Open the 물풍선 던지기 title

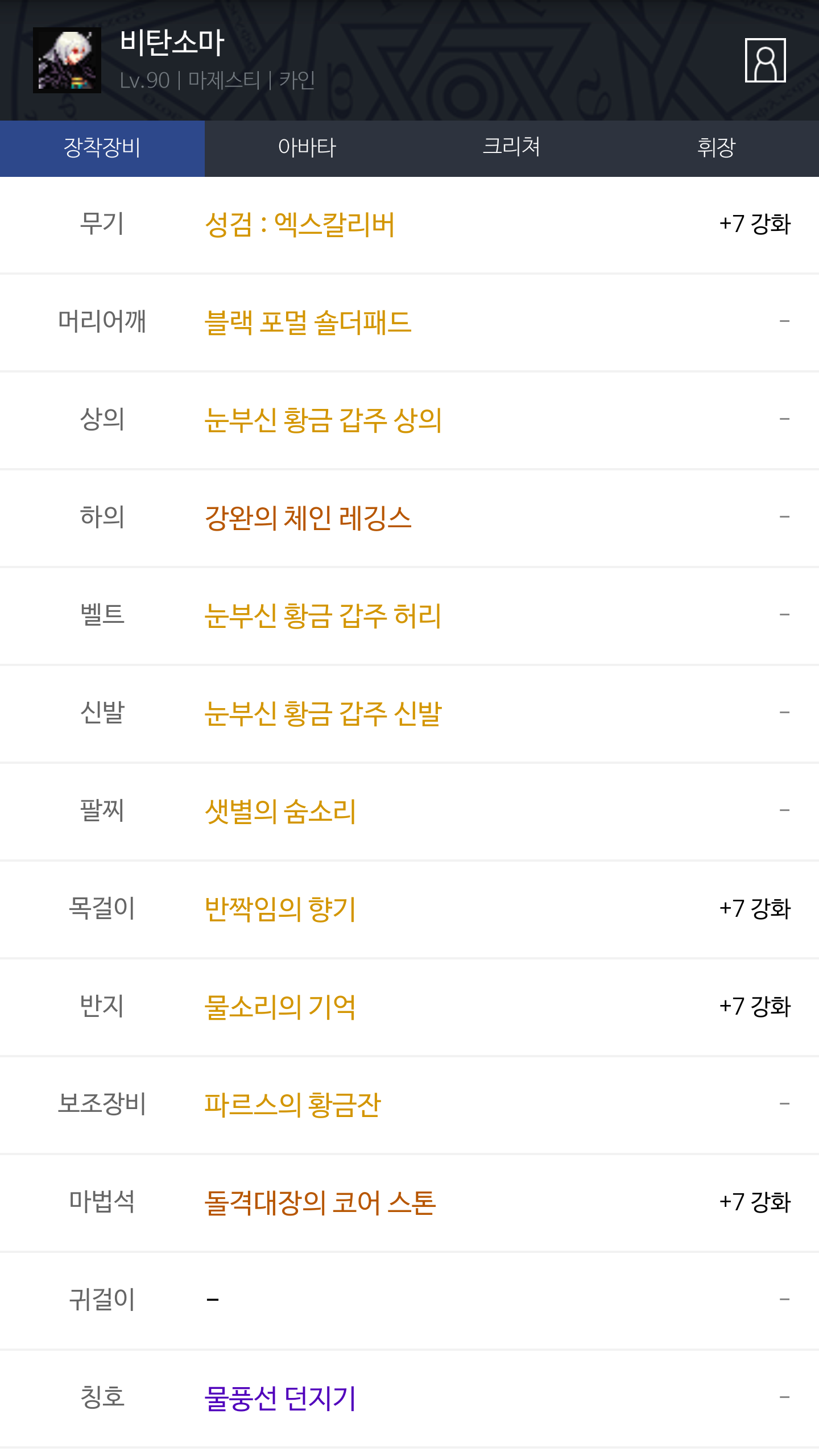[280, 1398]
